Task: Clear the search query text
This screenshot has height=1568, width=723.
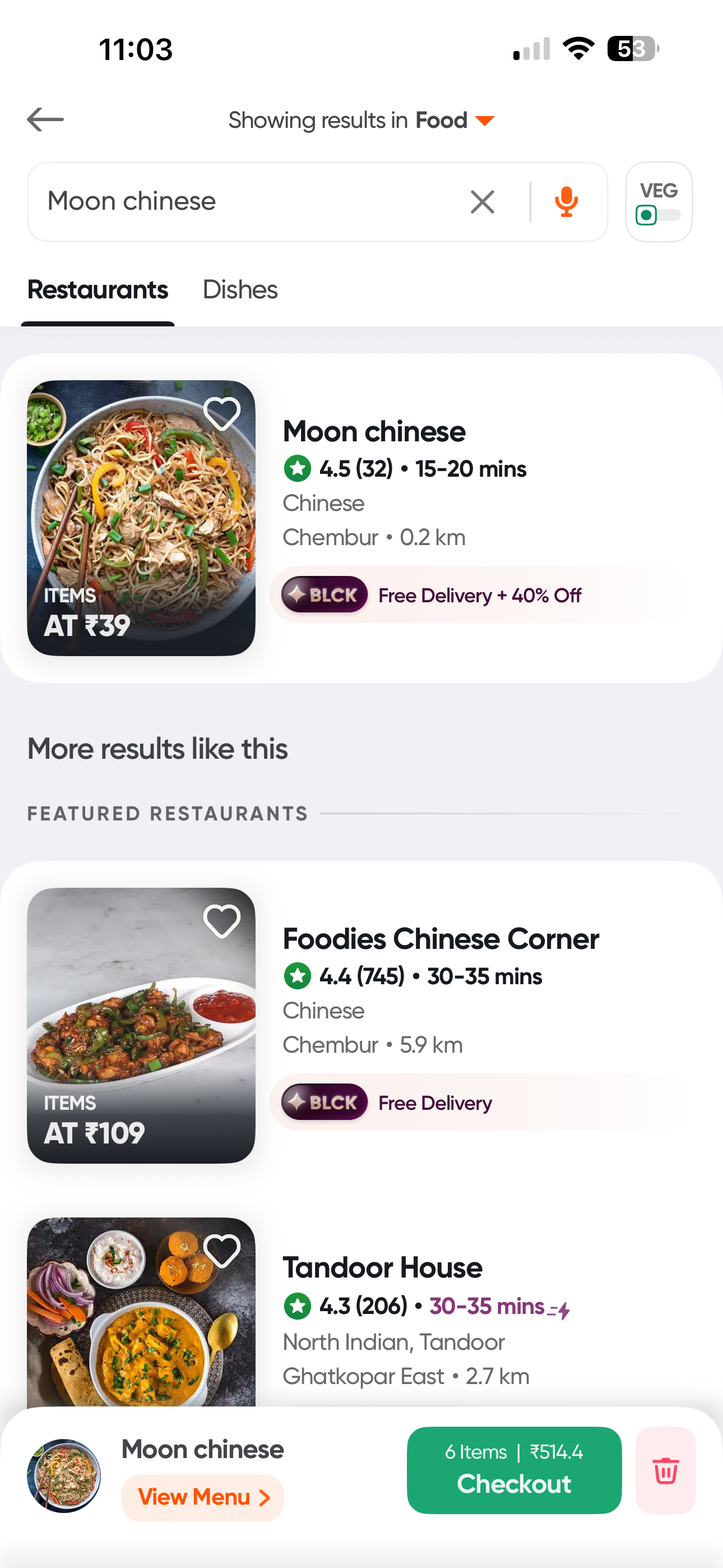Action: click(x=482, y=201)
